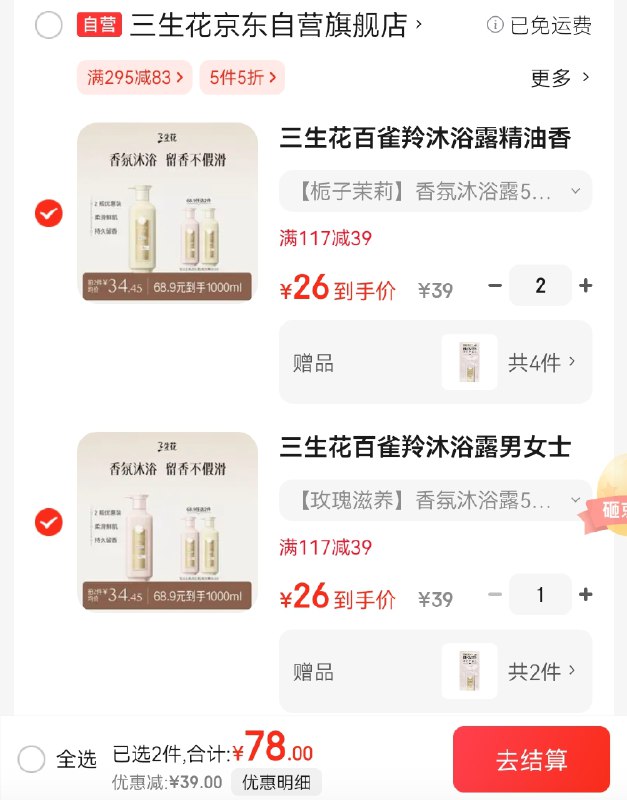Viewport: 627px width, 800px height.
Task: View the 共2件 gift list
Action: tap(542, 671)
